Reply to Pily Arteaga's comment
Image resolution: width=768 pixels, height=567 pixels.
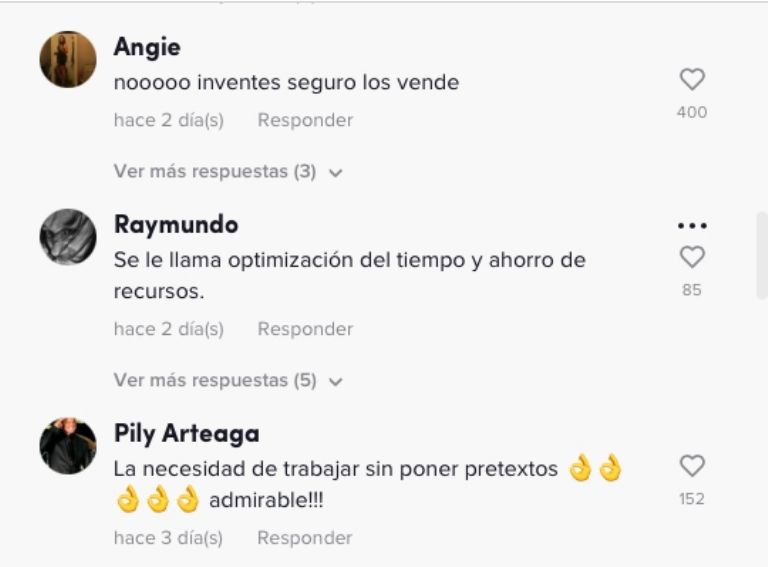coord(305,538)
